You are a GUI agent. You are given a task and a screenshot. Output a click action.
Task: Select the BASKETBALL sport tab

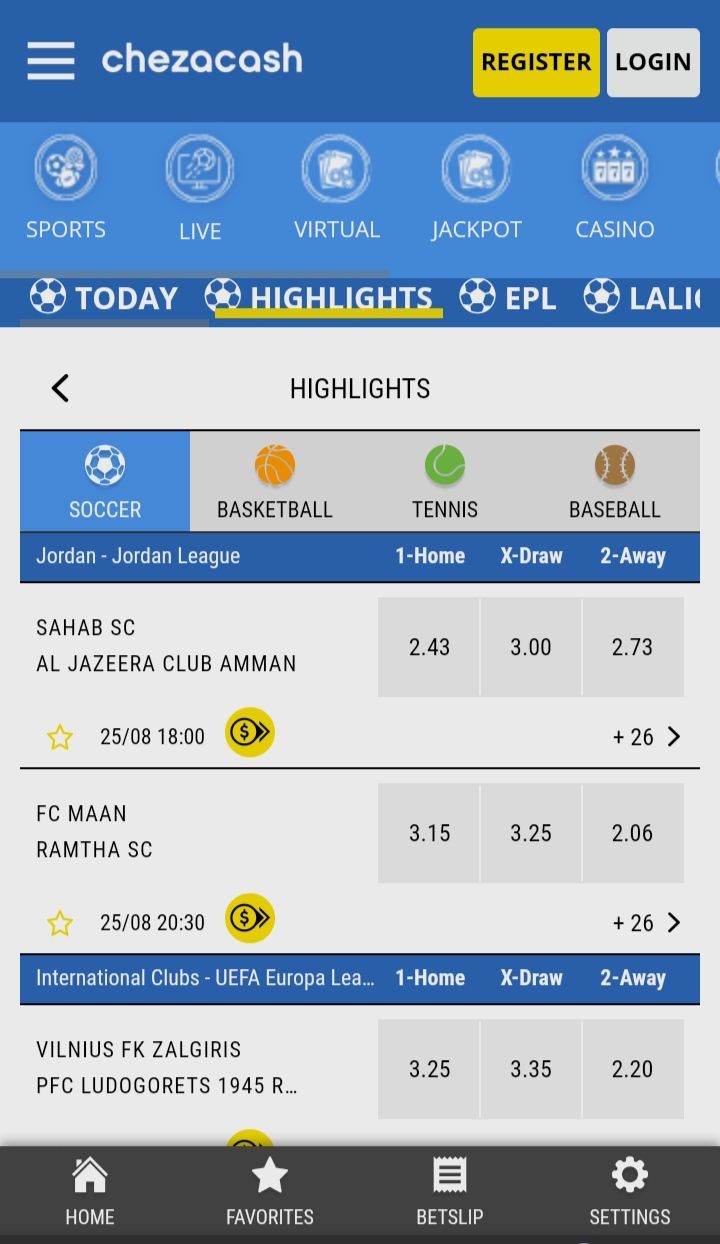pyautogui.click(x=275, y=481)
